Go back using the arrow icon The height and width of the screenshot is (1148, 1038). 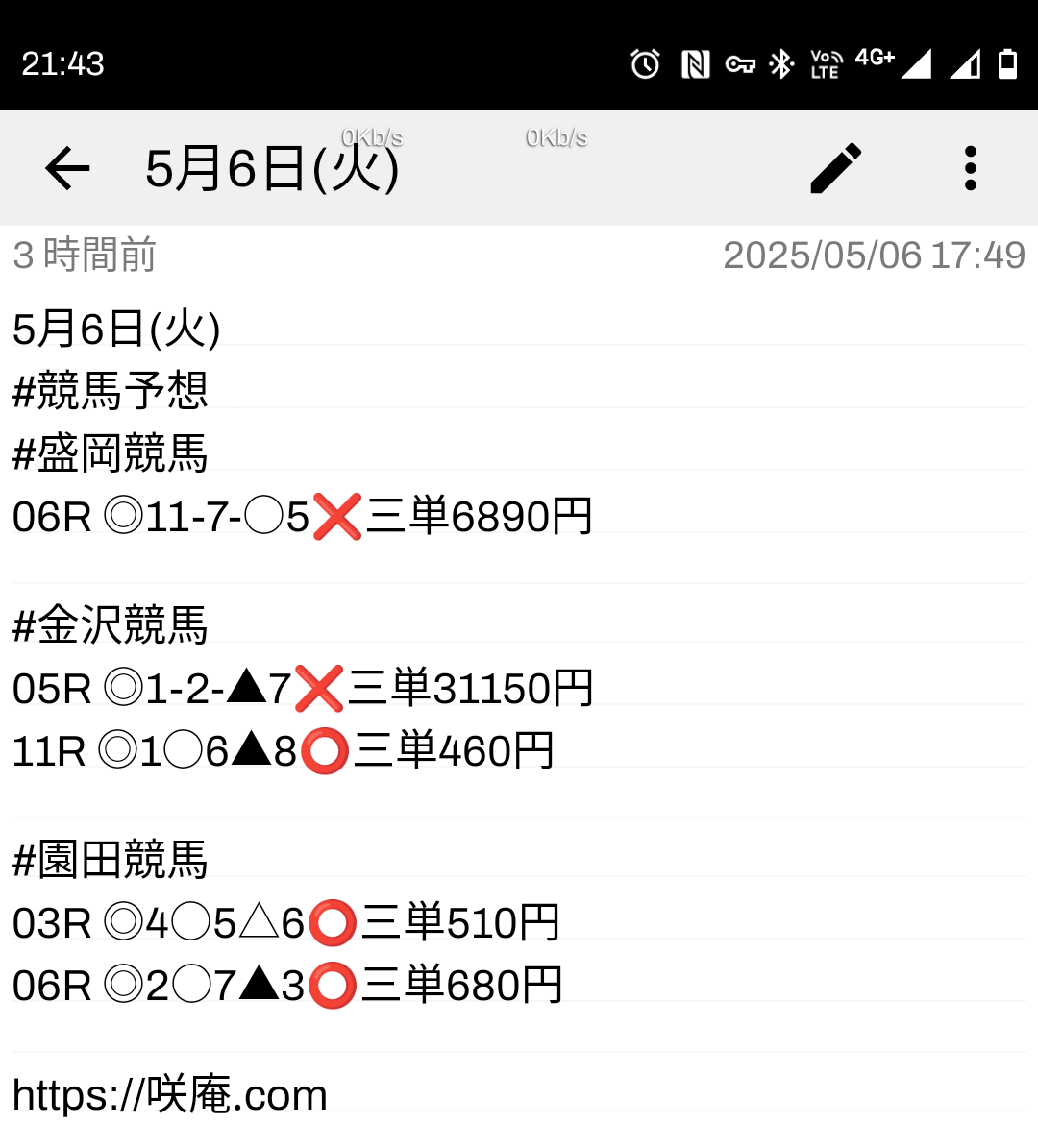(x=67, y=169)
